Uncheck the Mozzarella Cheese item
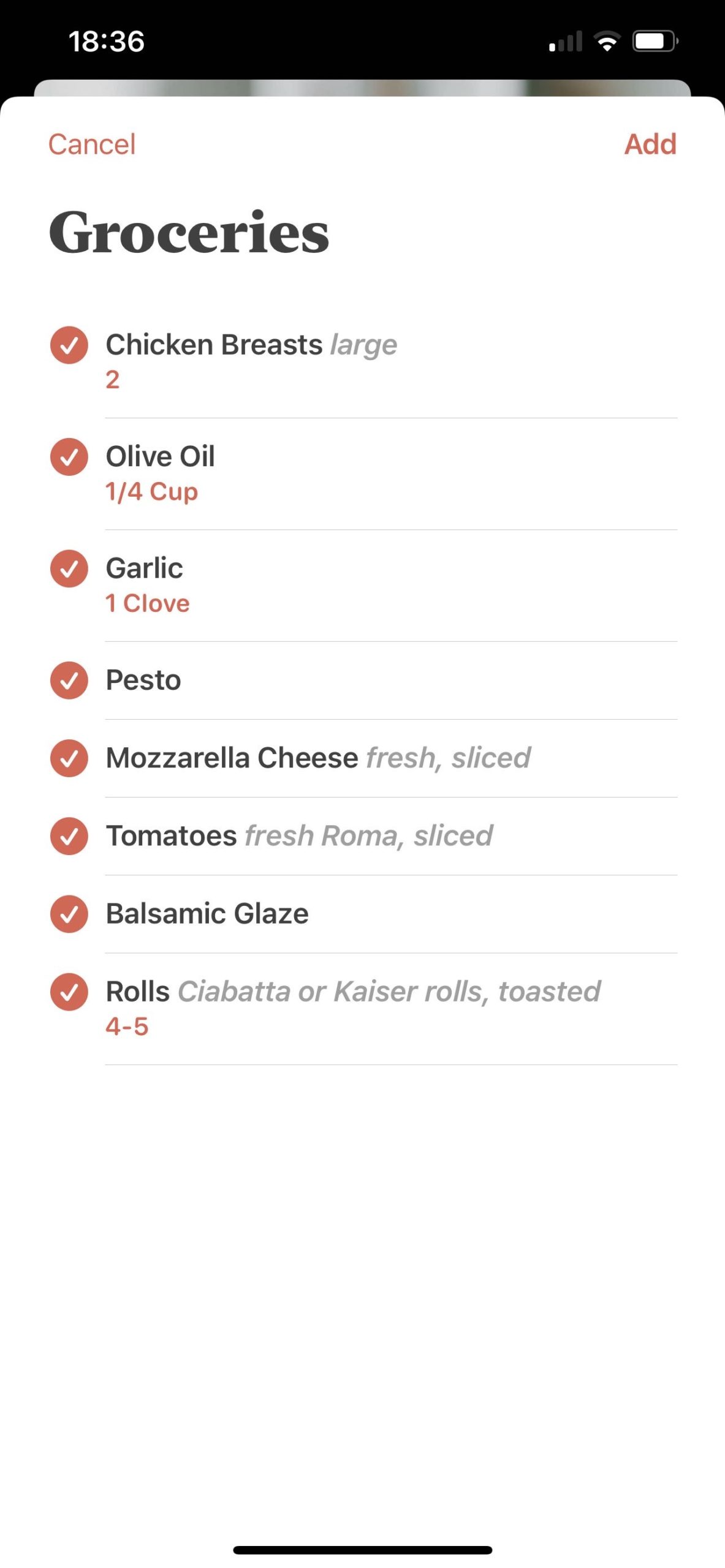The image size is (725, 1568). (x=69, y=759)
